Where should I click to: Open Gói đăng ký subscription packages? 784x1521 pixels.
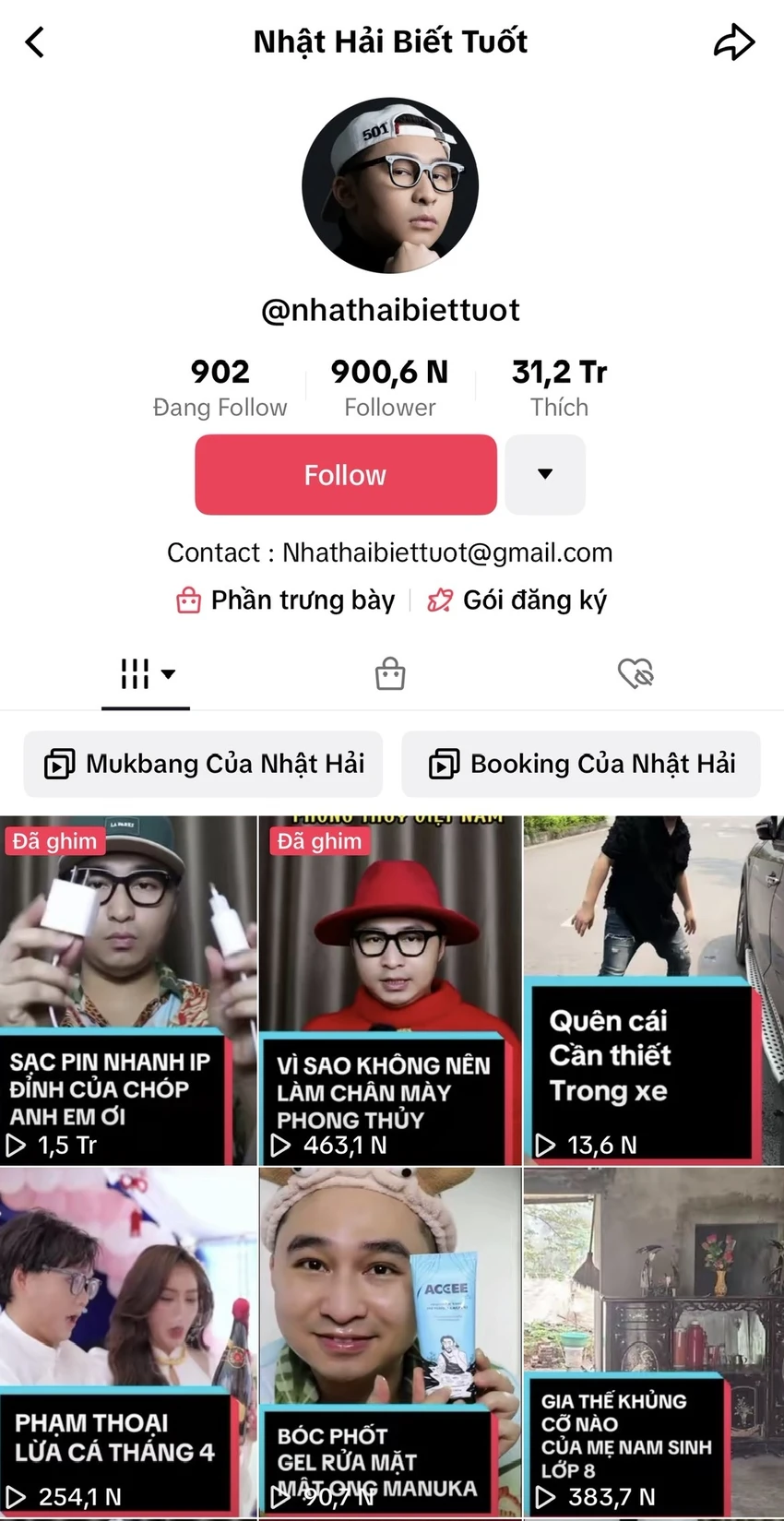(517, 600)
